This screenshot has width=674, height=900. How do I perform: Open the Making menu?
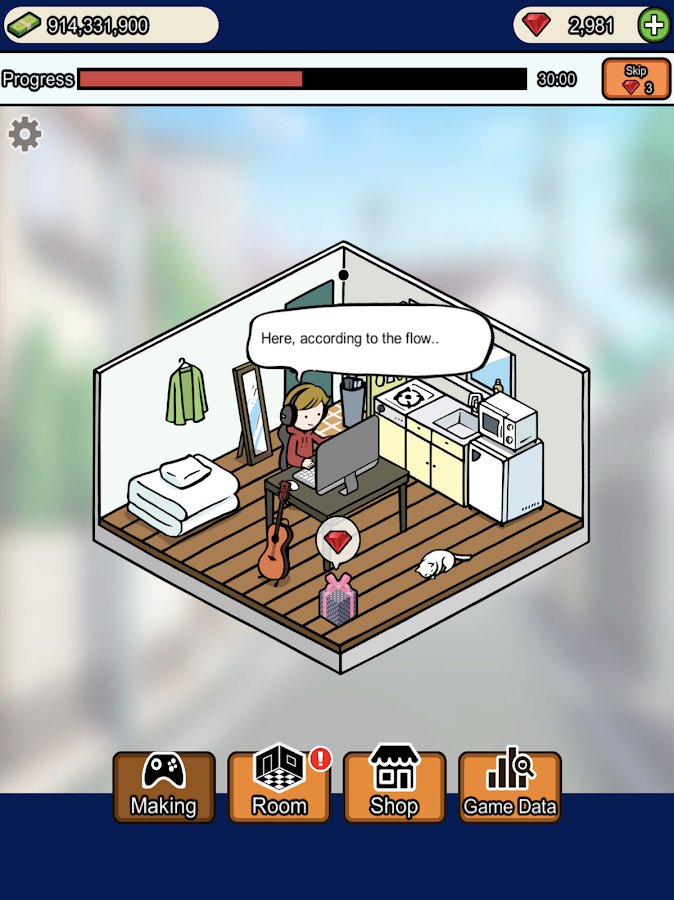tap(164, 787)
